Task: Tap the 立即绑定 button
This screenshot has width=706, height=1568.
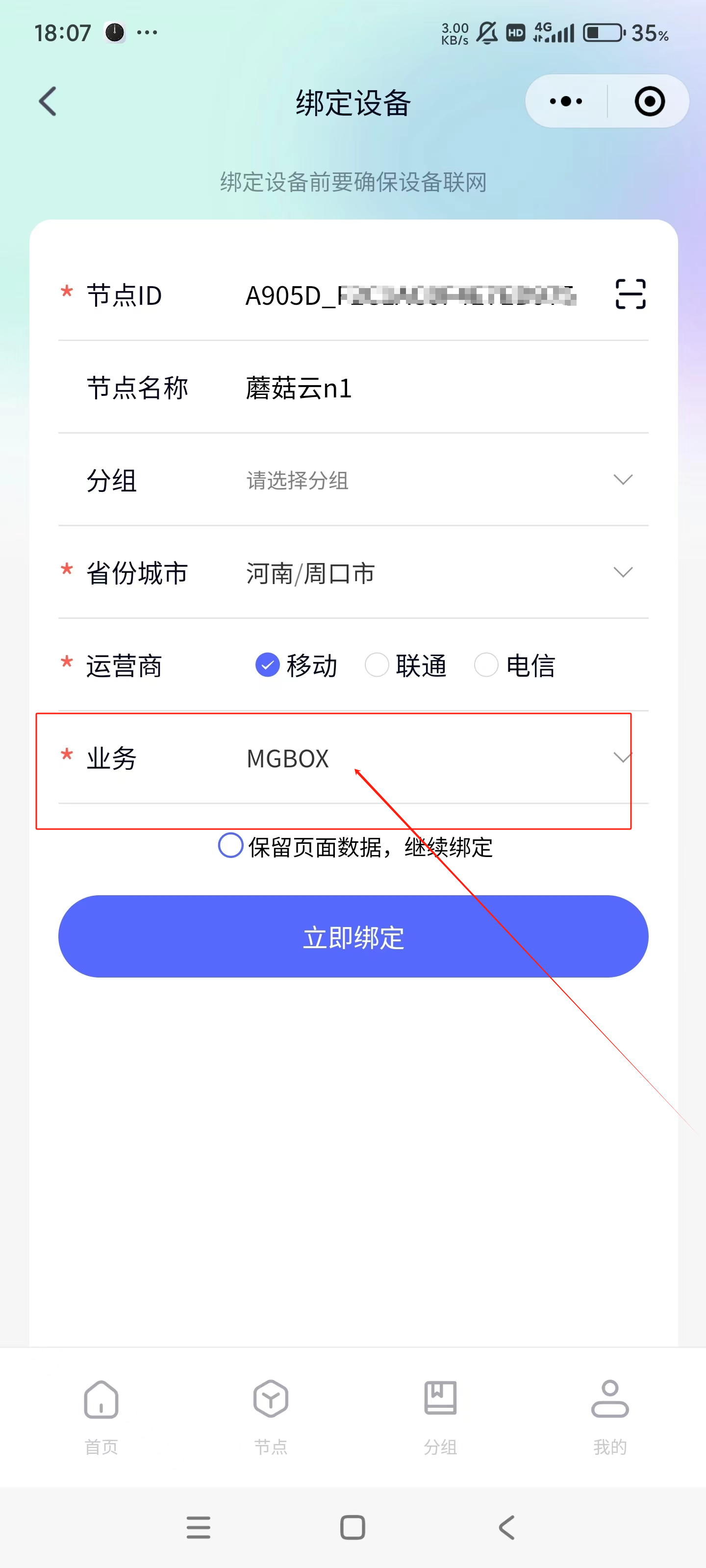Action: [x=353, y=936]
